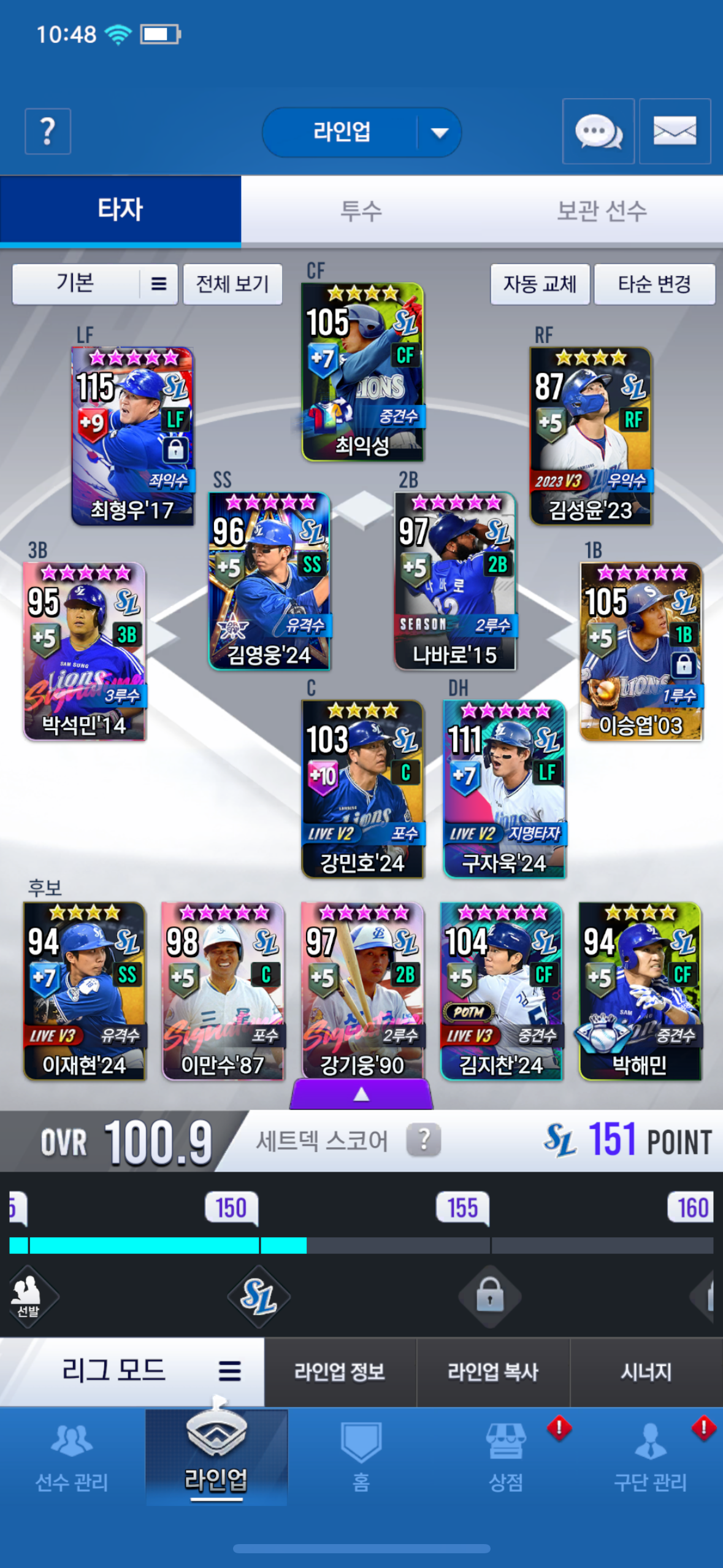Open the 라인업 dropdown selector

(x=361, y=132)
